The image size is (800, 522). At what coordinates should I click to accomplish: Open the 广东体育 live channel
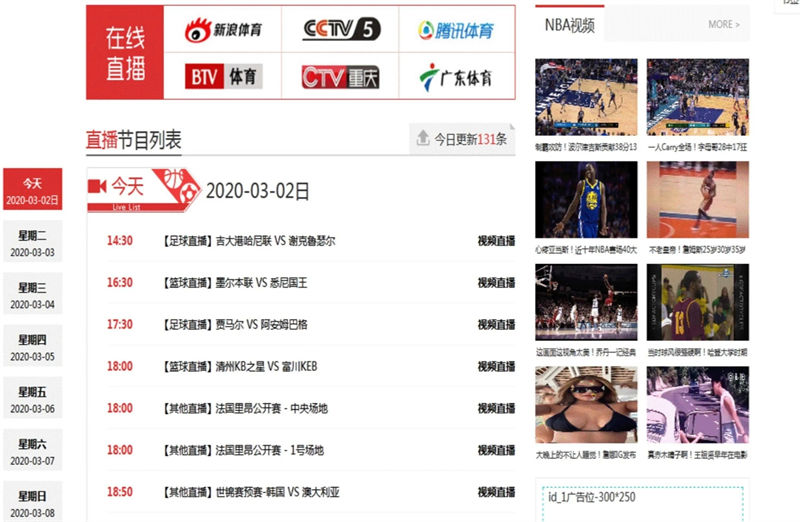click(456, 76)
